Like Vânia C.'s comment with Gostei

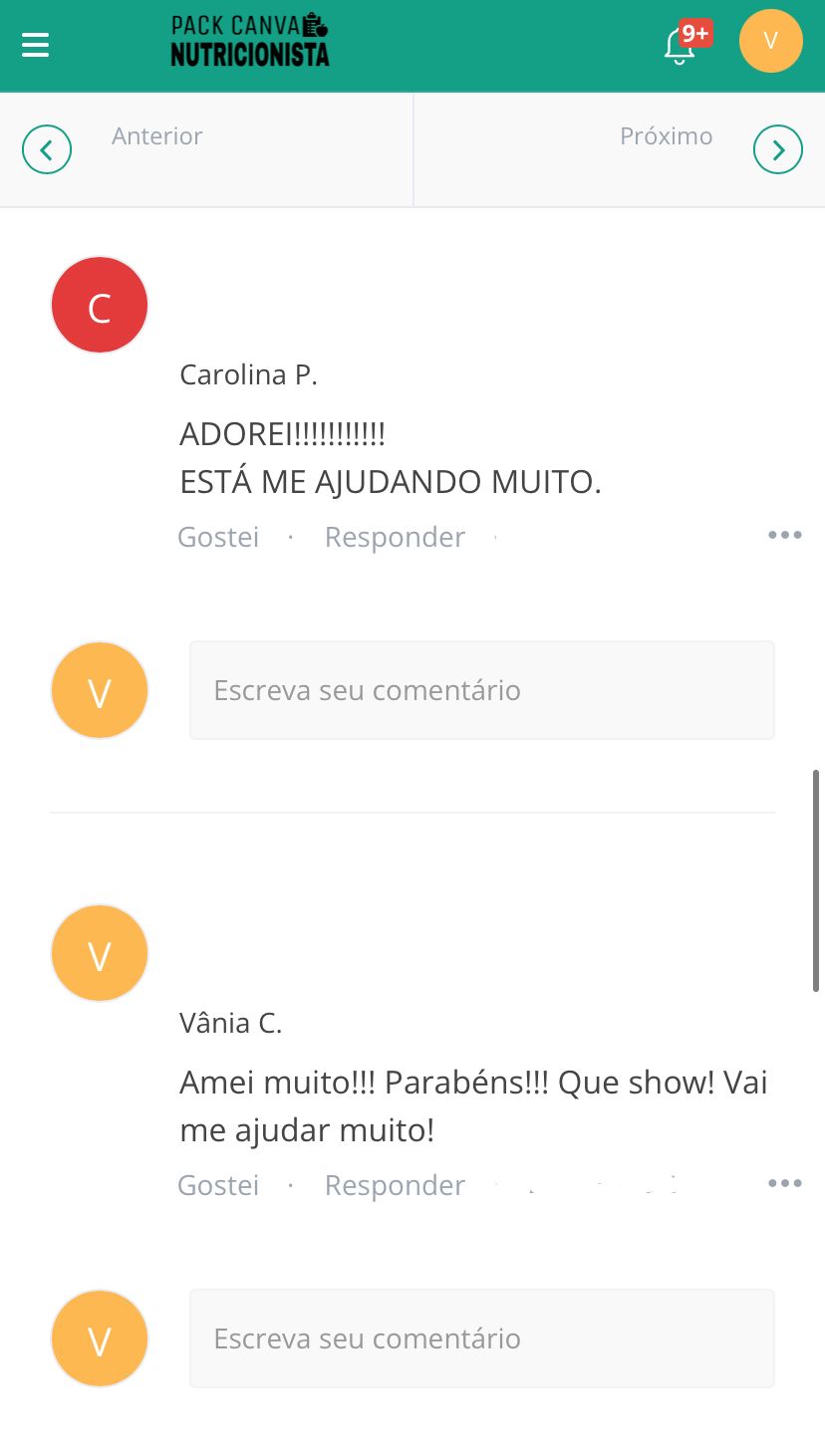(x=218, y=1185)
